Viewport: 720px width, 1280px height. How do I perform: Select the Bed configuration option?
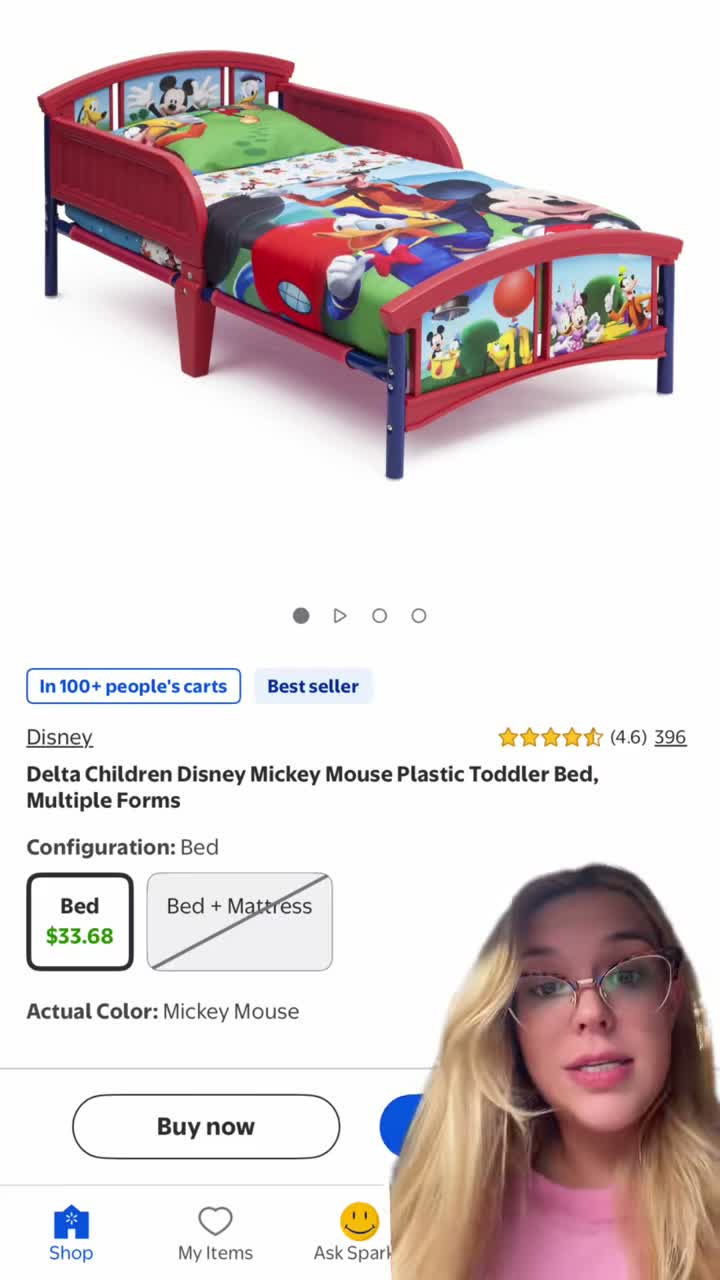pyautogui.click(x=80, y=922)
